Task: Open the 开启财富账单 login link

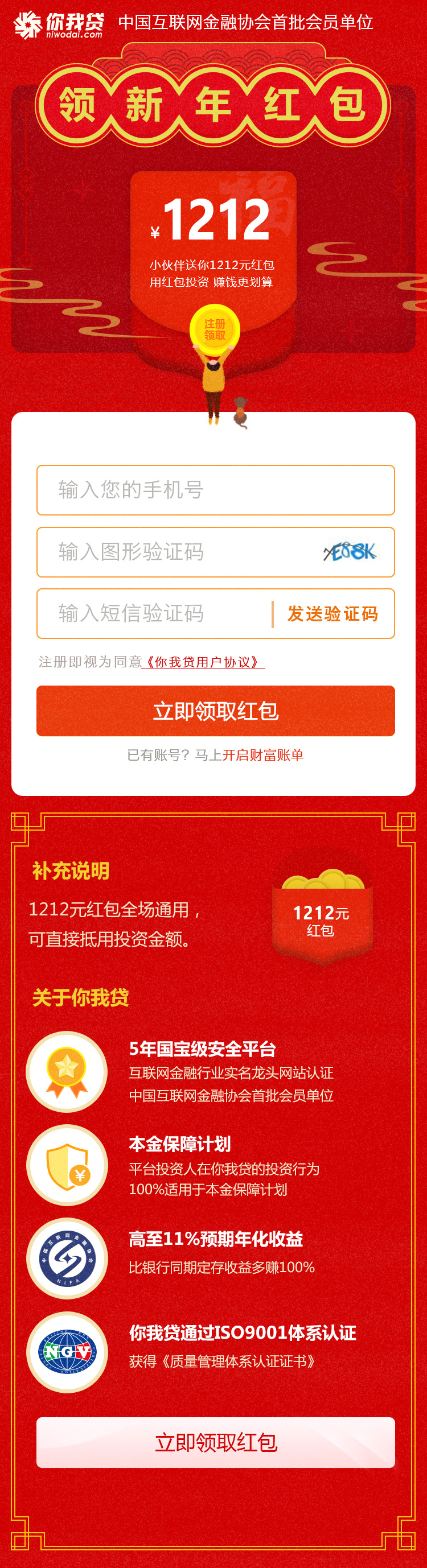Action: click(x=262, y=755)
